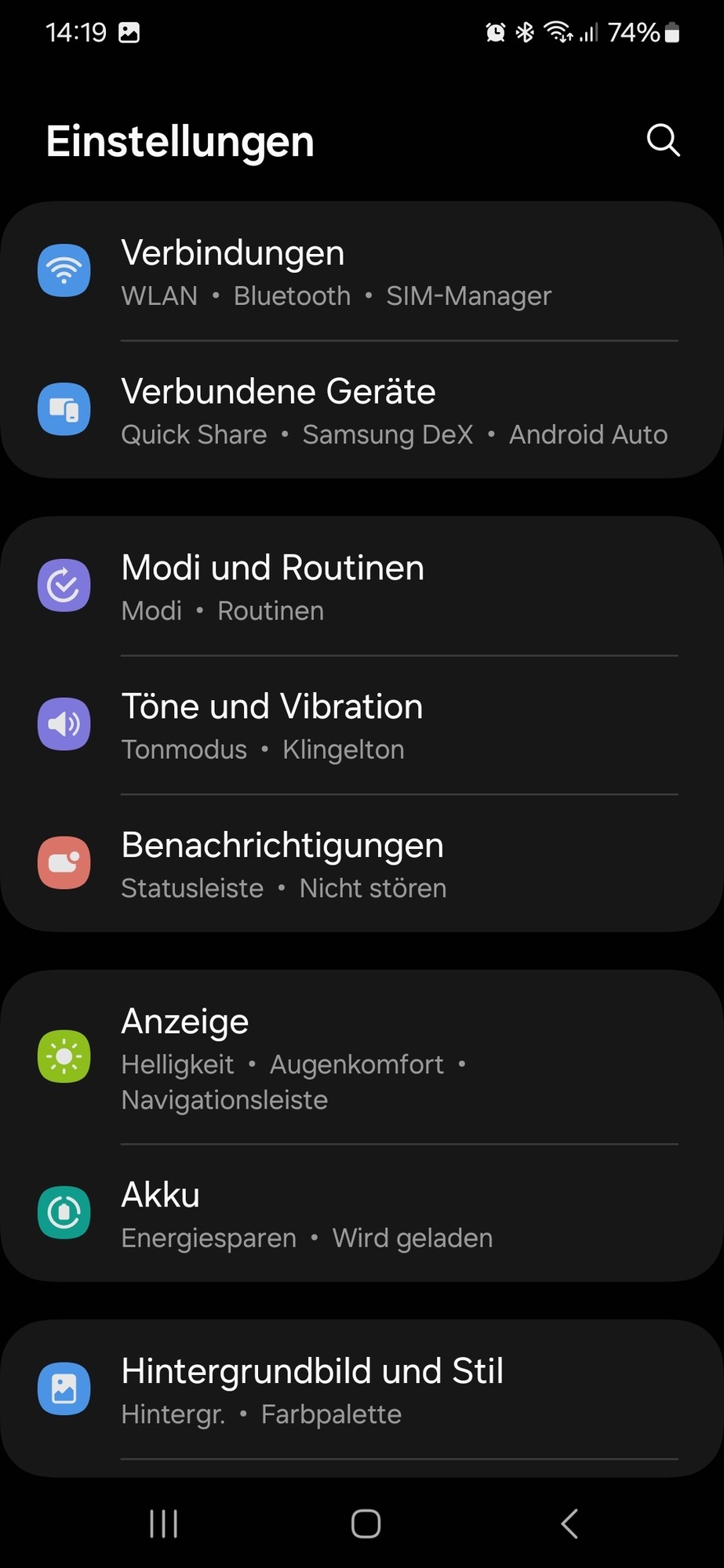The height and width of the screenshot is (1568, 724).
Task: Tap the Akku battery row
Action: (361, 1214)
